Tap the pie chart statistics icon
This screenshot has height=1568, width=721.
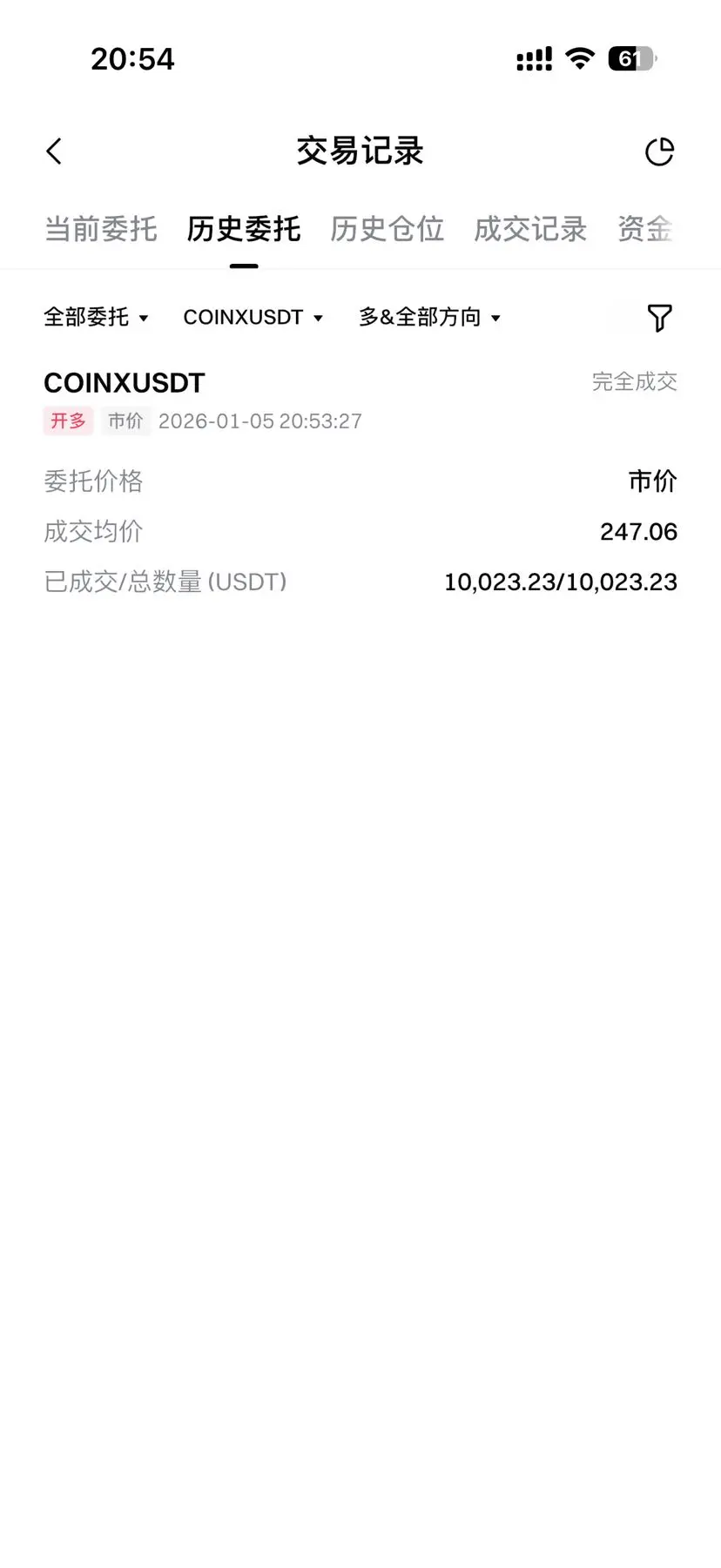pyautogui.click(x=661, y=151)
